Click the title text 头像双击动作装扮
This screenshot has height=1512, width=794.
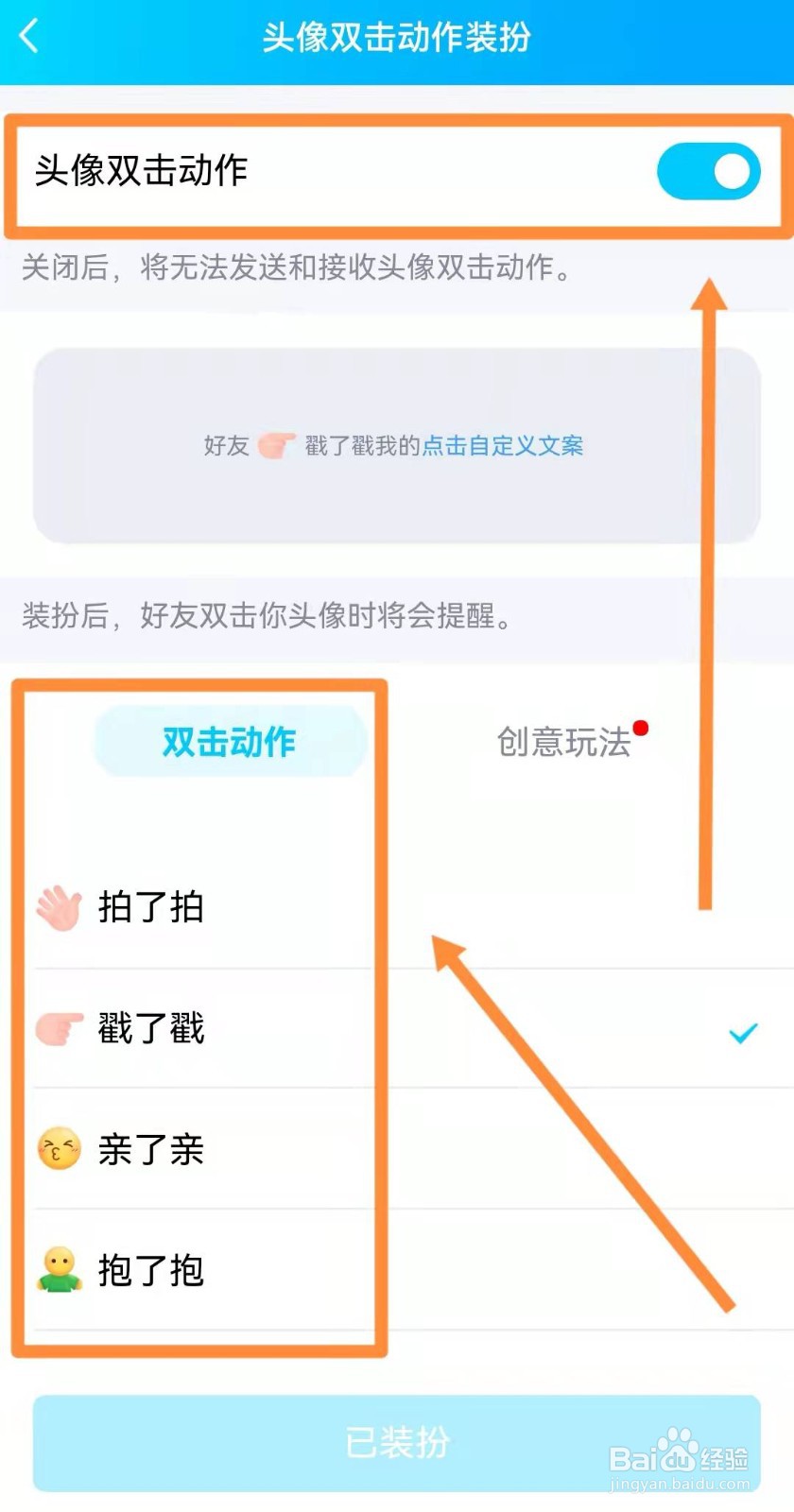pyautogui.click(x=397, y=37)
